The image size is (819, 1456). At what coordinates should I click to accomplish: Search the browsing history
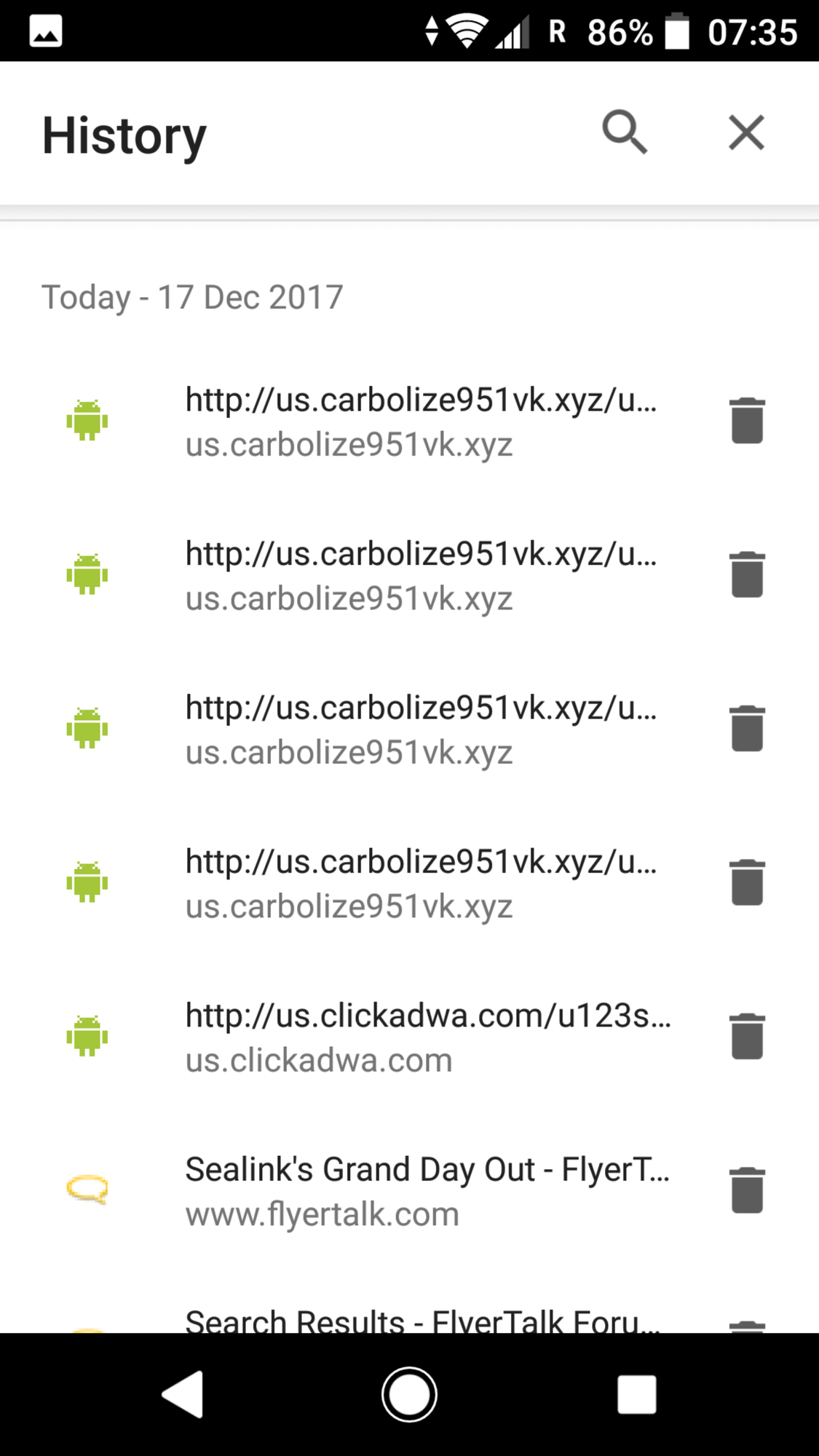tap(625, 132)
